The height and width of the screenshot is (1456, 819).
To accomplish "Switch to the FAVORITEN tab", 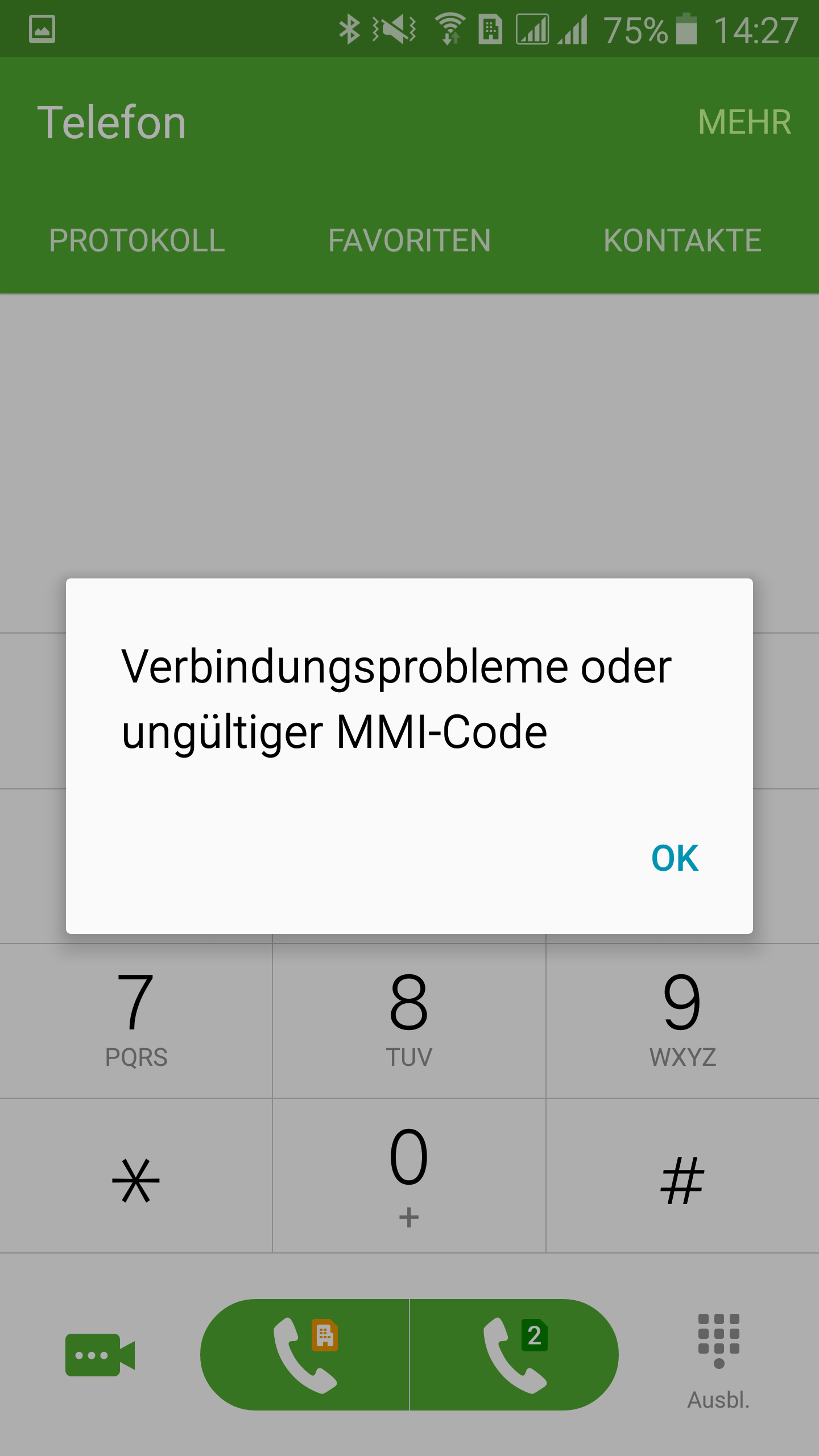I will click(409, 240).
